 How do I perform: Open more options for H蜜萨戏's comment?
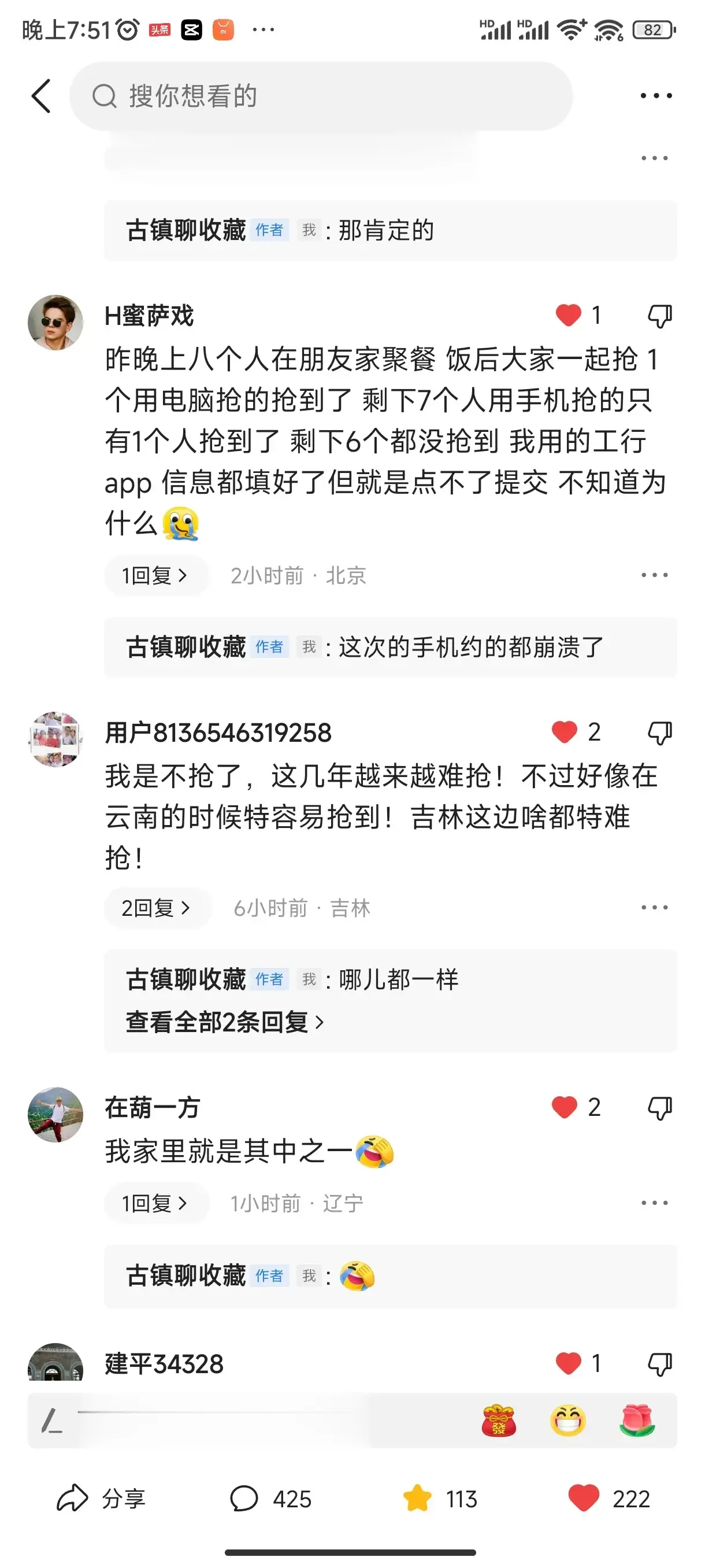pyautogui.click(x=654, y=575)
